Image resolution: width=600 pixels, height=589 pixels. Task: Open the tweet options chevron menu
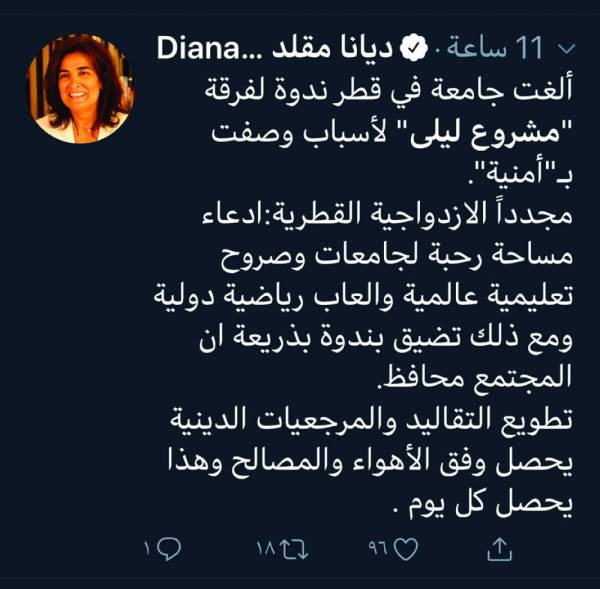click(x=567, y=49)
